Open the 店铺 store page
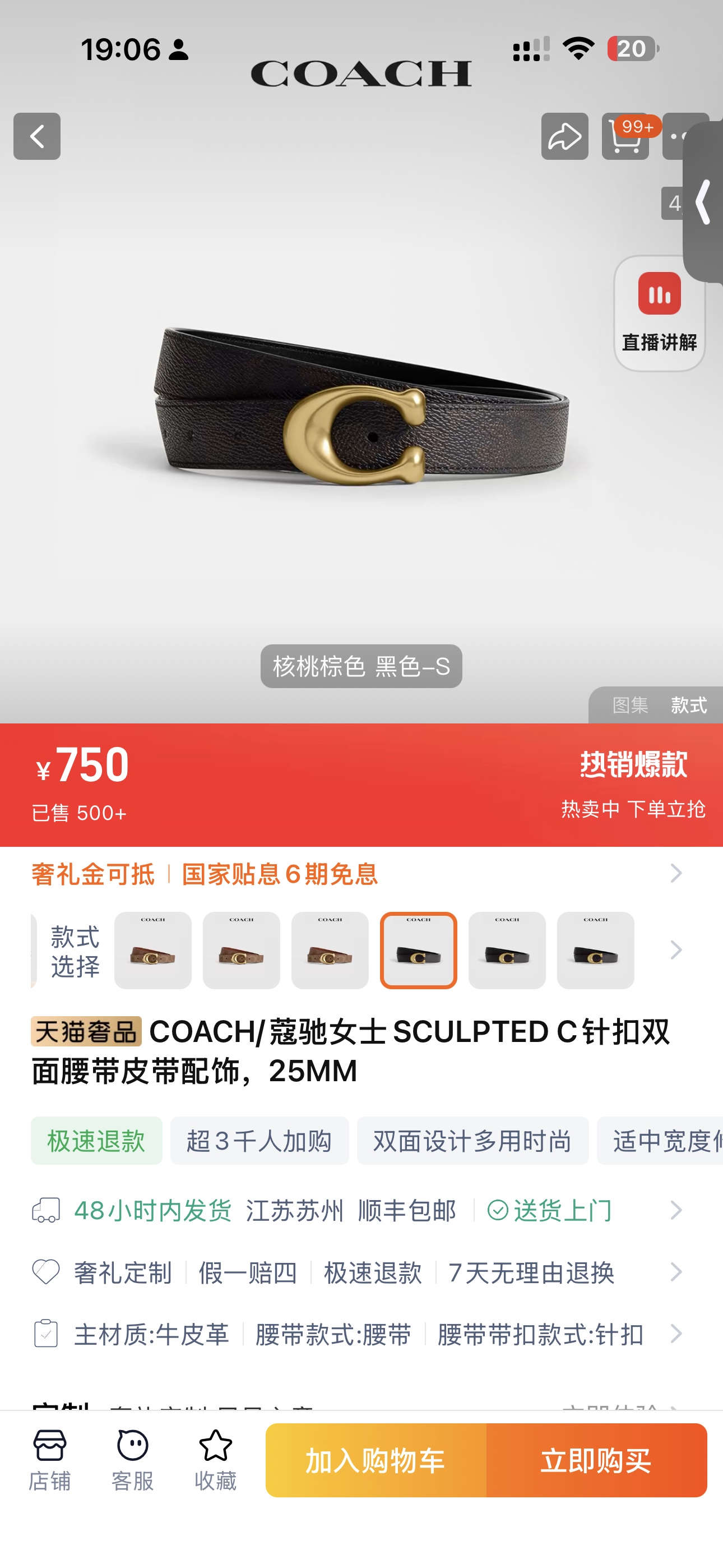This screenshot has width=723, height=1568. pyautogui.click(x=50, y=1460)
